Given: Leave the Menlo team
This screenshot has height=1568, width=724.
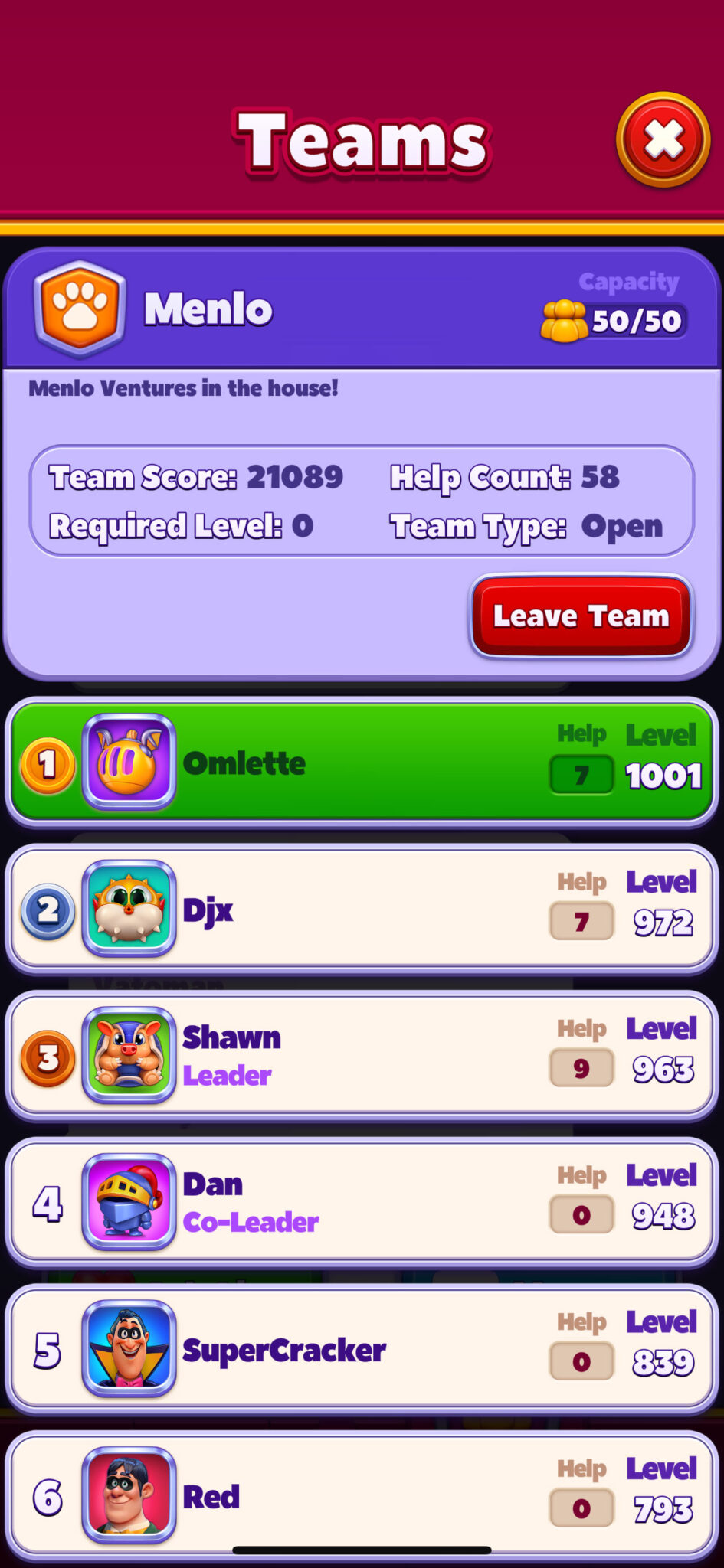Looking at the screenshot, I should pos(581,616).
